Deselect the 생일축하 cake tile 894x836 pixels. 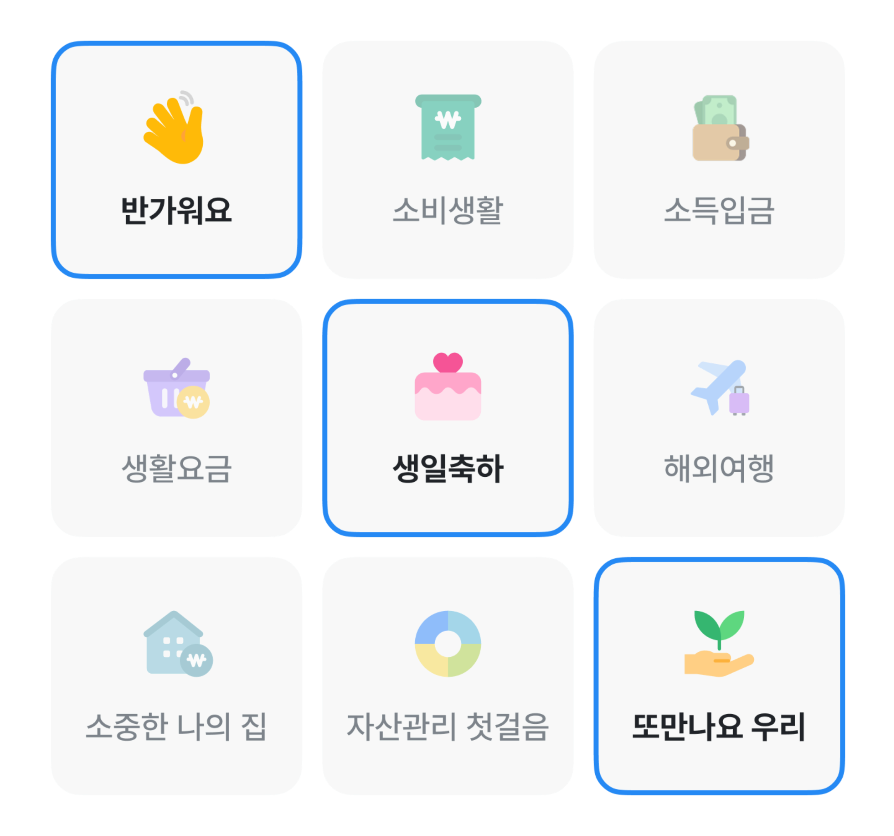pyautogui.click(x=448, y=417)
